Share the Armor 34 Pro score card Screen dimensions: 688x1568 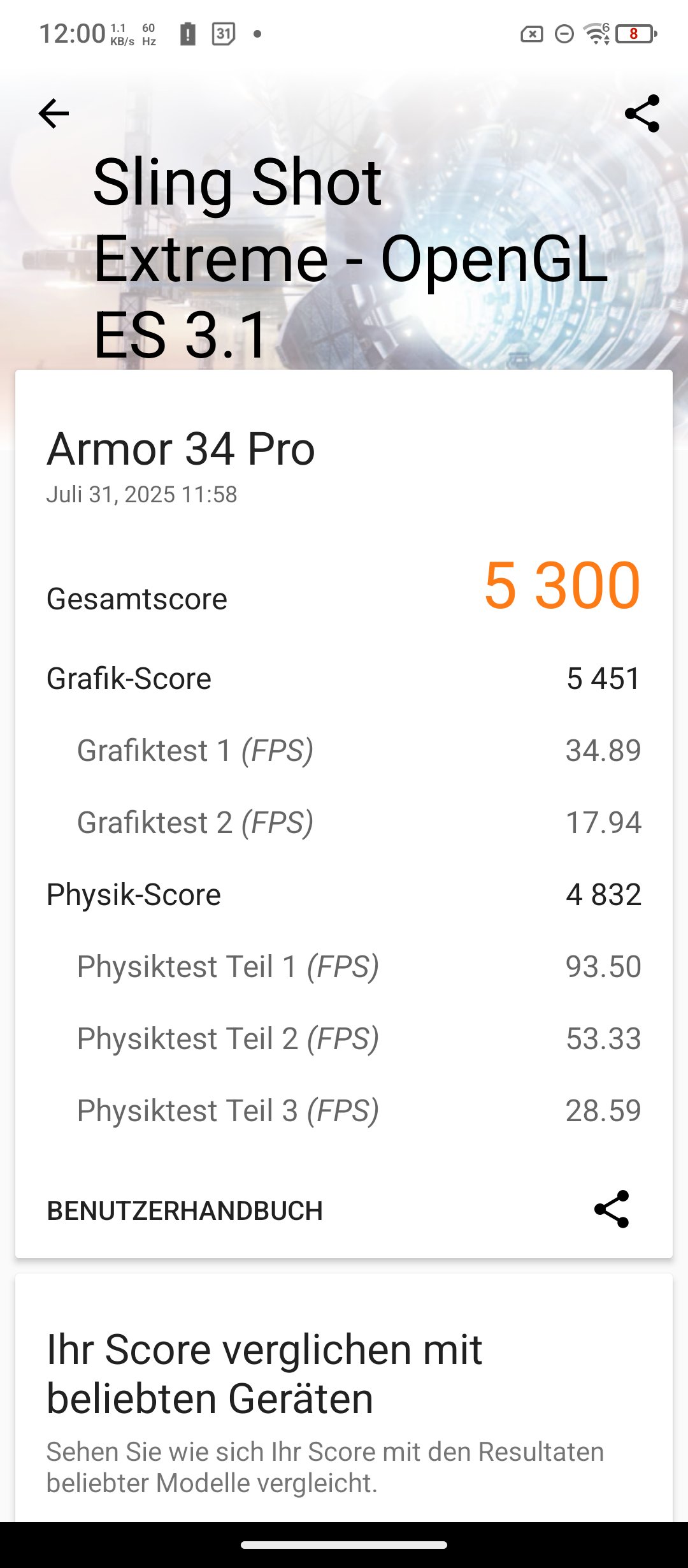[612, 1209]
